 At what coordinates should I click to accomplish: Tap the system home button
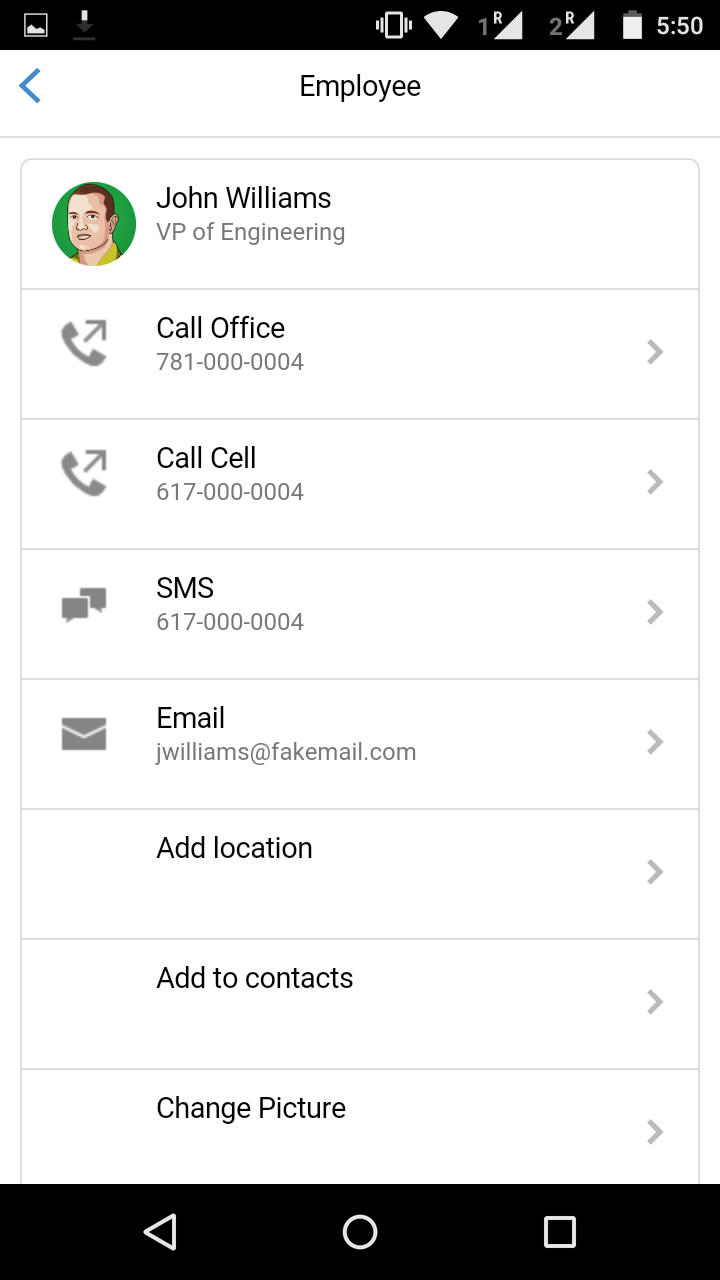(360, 1232)
